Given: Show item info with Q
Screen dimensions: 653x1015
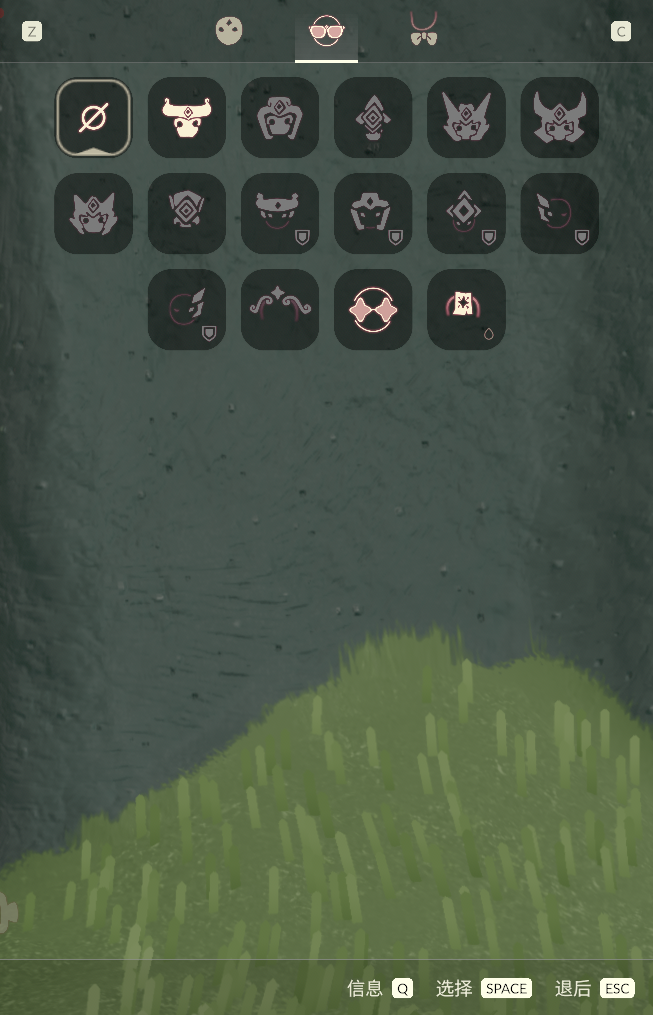Looking at the screenshot, I should [402, 988].
